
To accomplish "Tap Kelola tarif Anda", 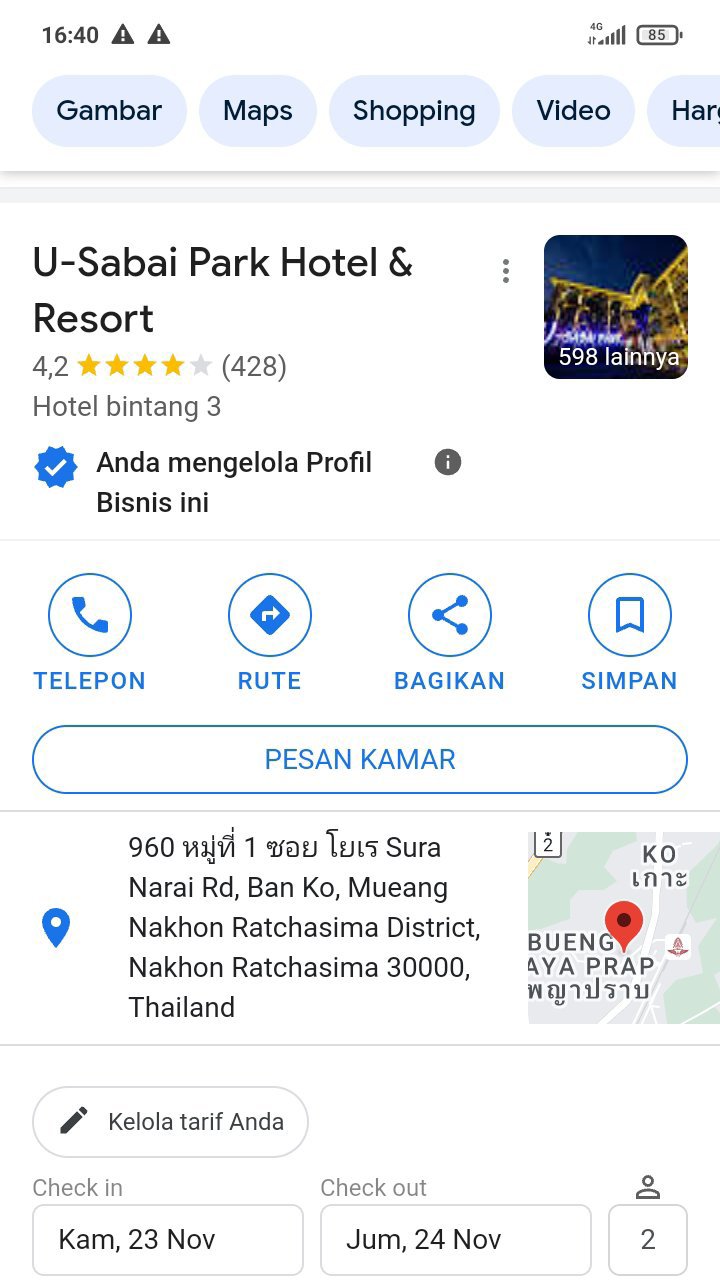I will point(170,1121).
